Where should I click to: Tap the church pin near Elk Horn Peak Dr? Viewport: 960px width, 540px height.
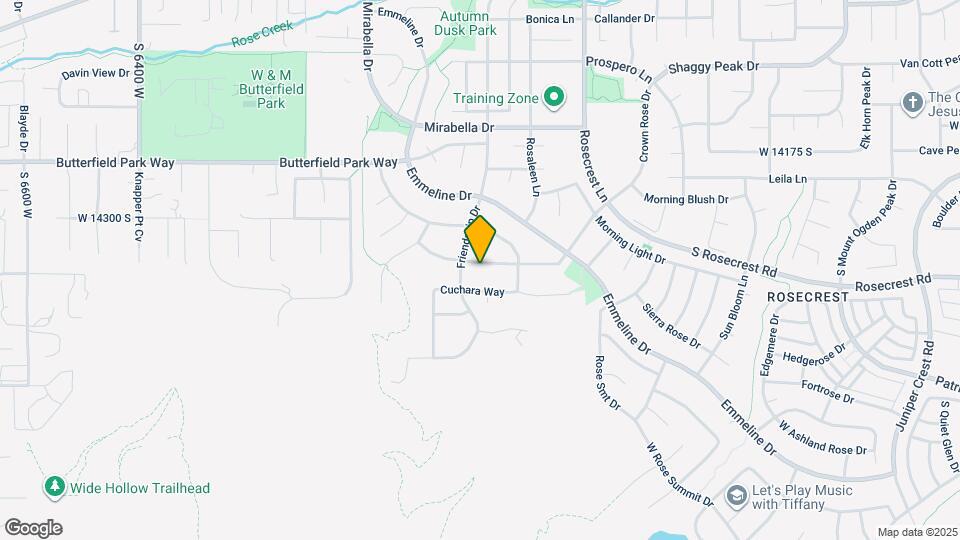tap(912, 103)
